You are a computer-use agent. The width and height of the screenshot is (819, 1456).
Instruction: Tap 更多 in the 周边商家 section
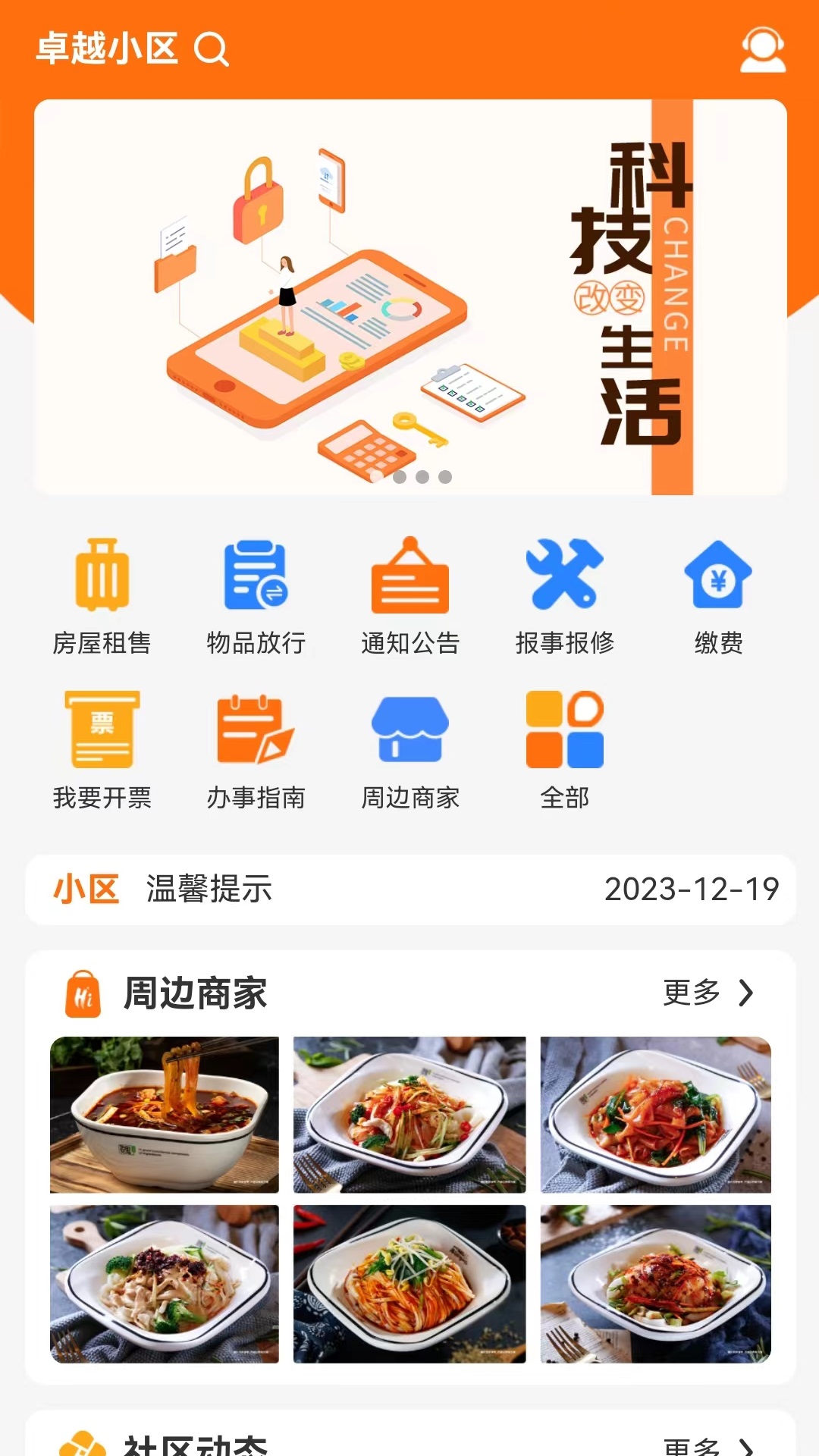[x=708, y=993]
